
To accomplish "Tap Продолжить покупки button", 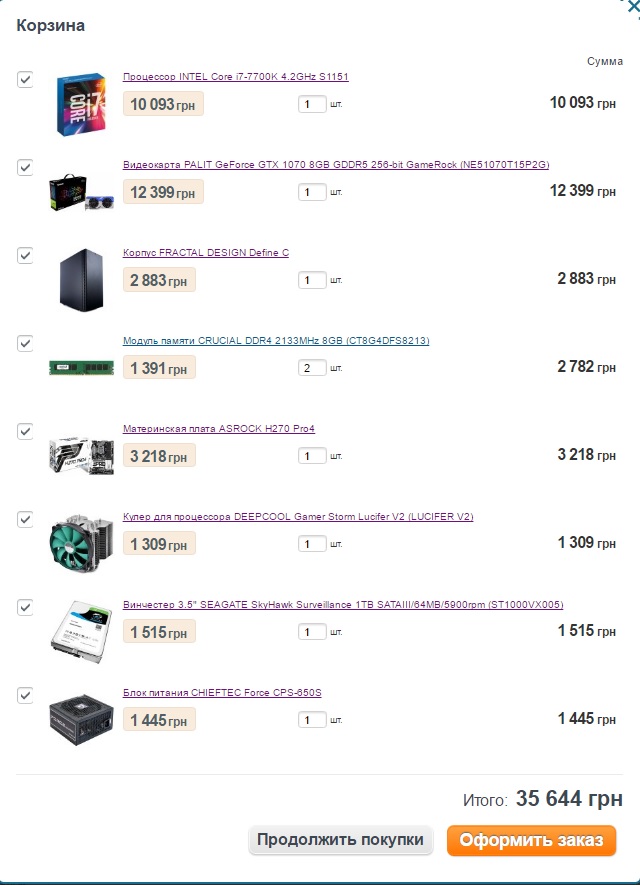I will click(x=340, y=840).
